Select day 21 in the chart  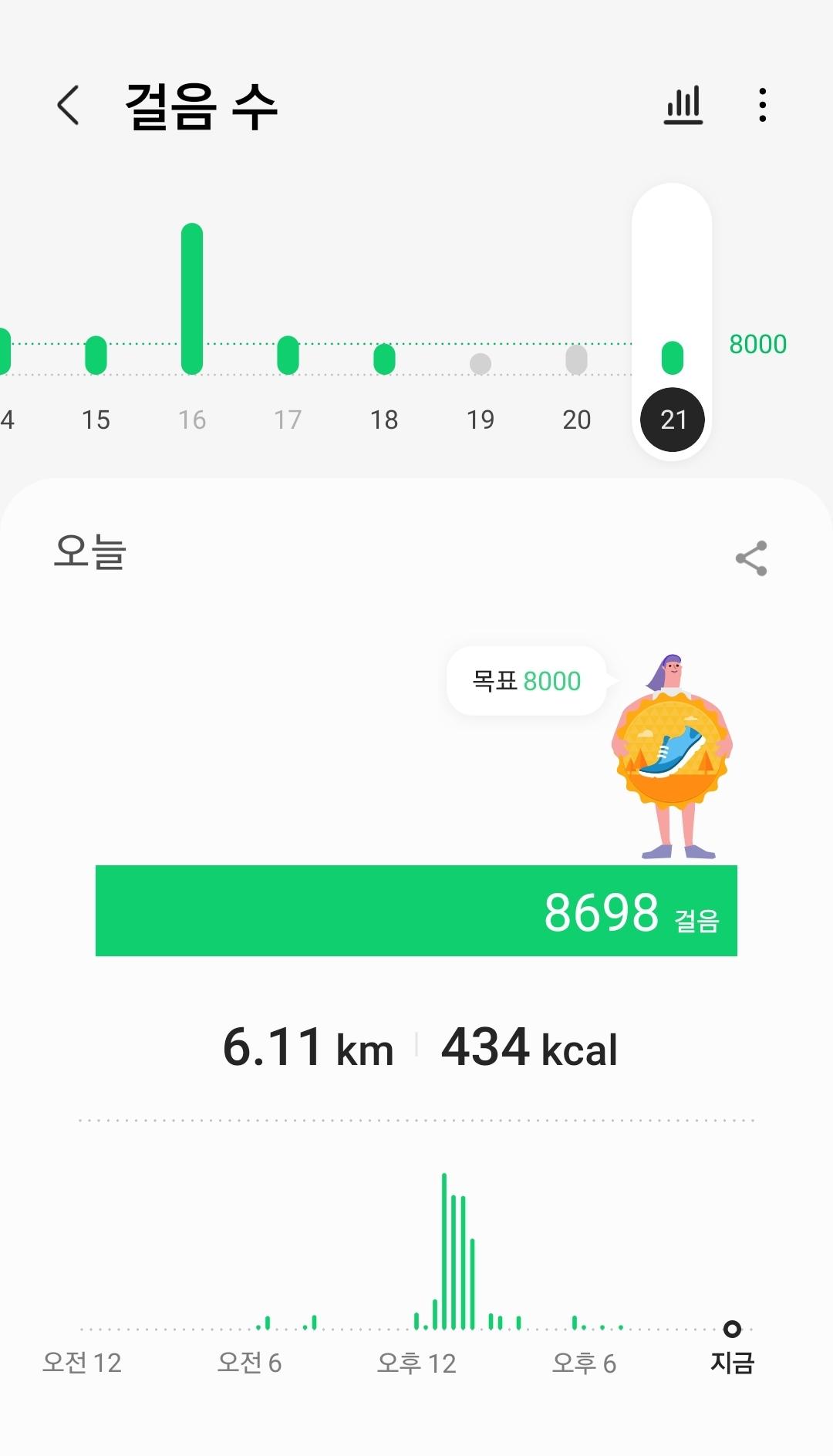[673, 420]
